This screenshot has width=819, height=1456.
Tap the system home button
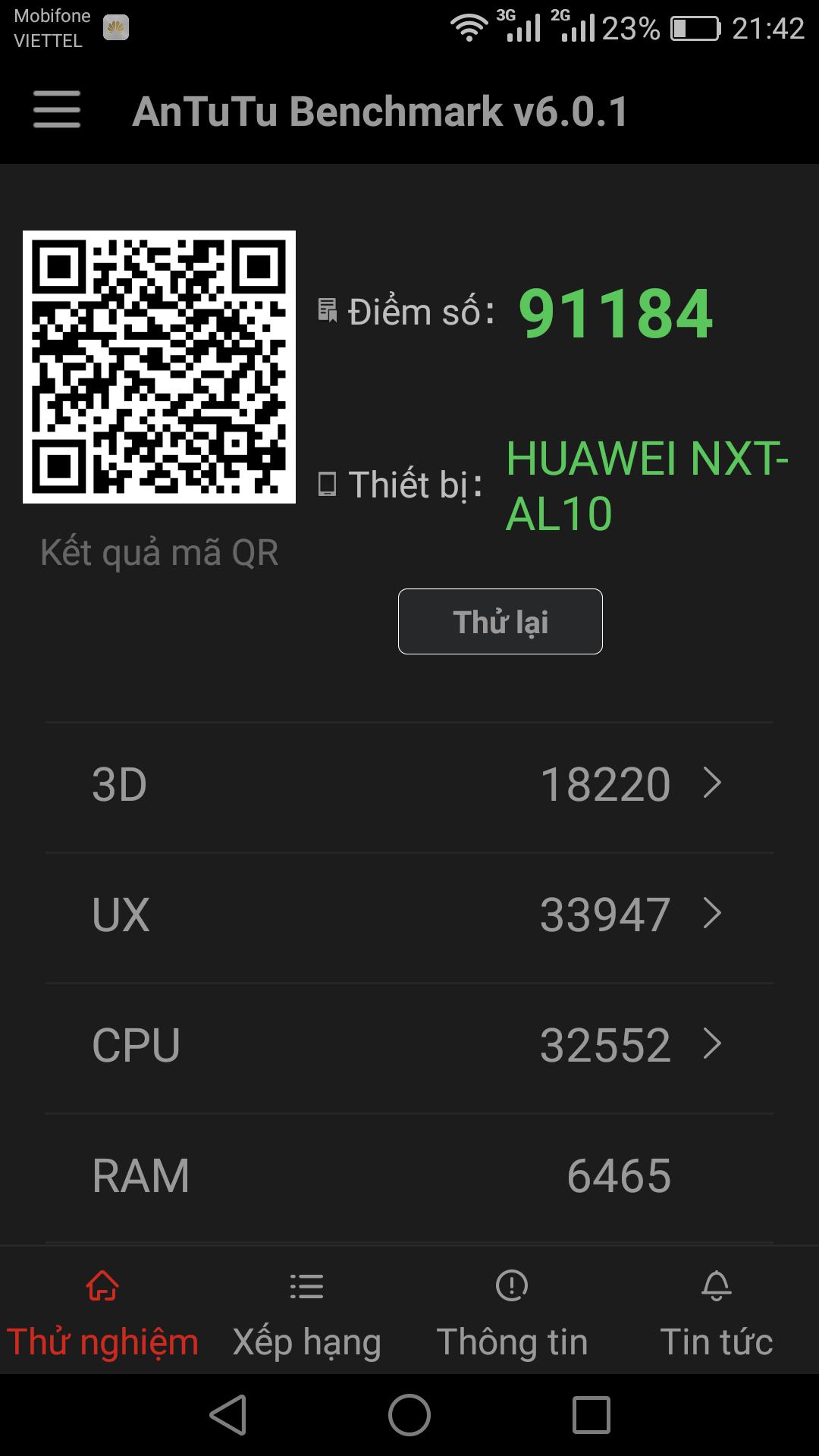(409, 1415)
